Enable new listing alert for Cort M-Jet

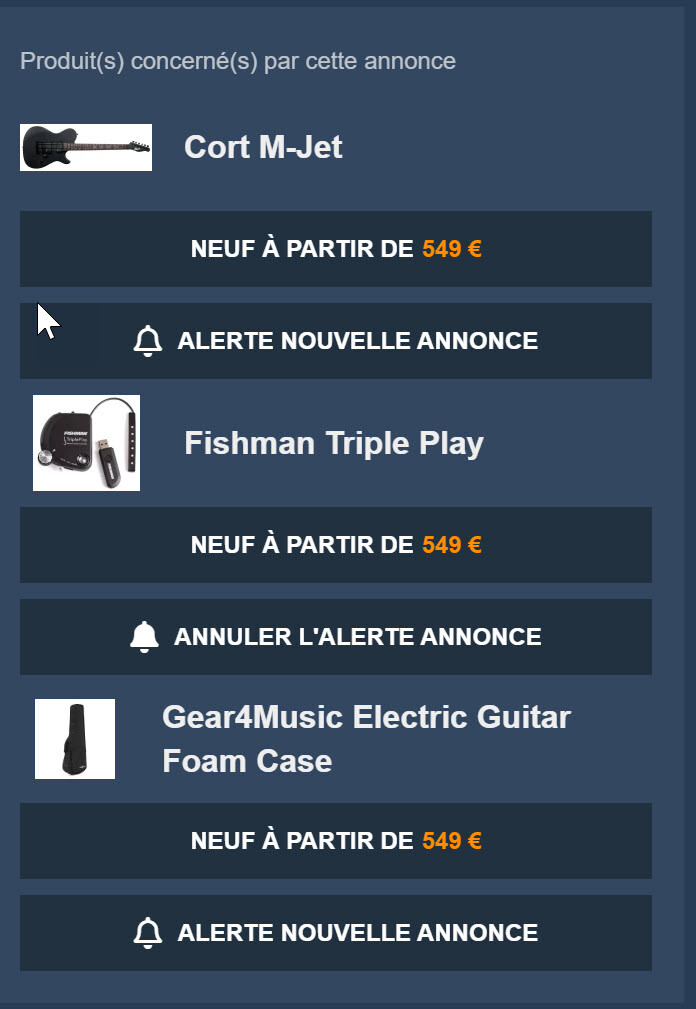pos(336,341)
